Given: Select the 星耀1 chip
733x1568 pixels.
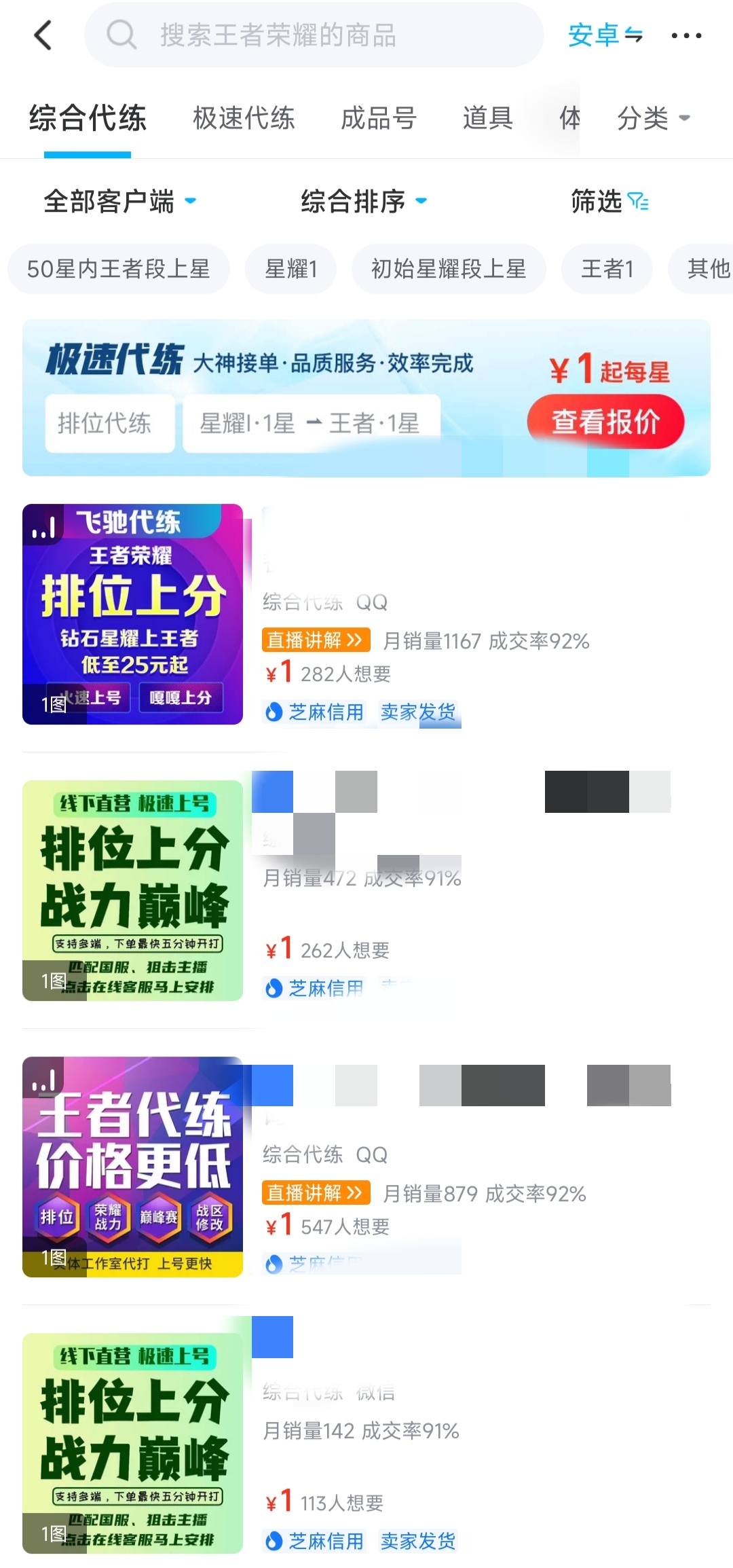Looking at the screenshot, I should [x=291, y=269].
